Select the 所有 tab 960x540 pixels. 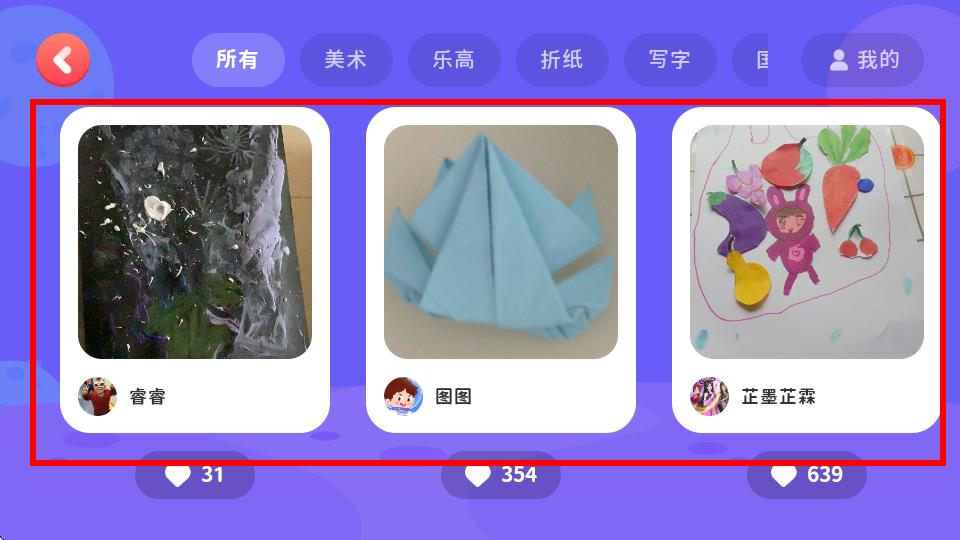pos(238,60)
